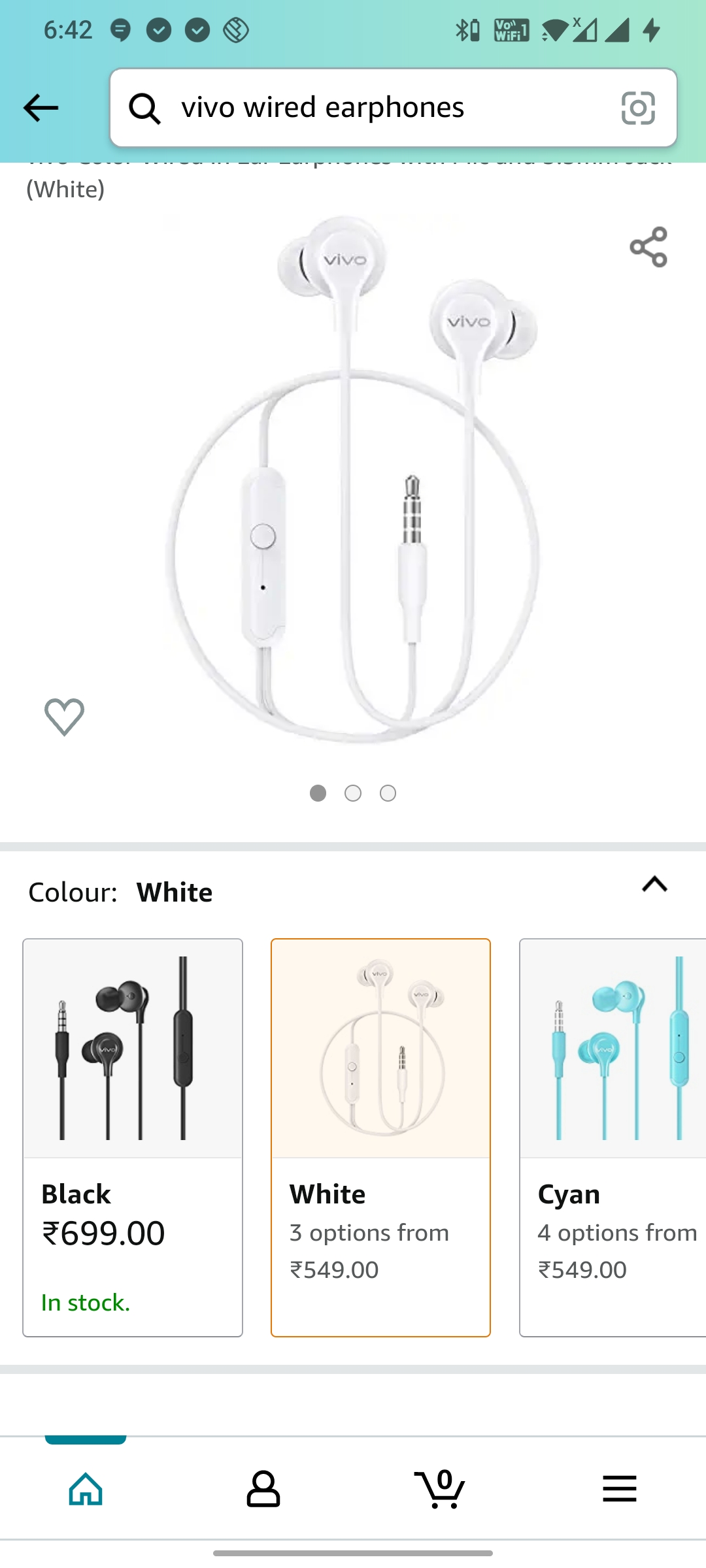
Task: Open the account profile tab
Action: coord(263,1489)
